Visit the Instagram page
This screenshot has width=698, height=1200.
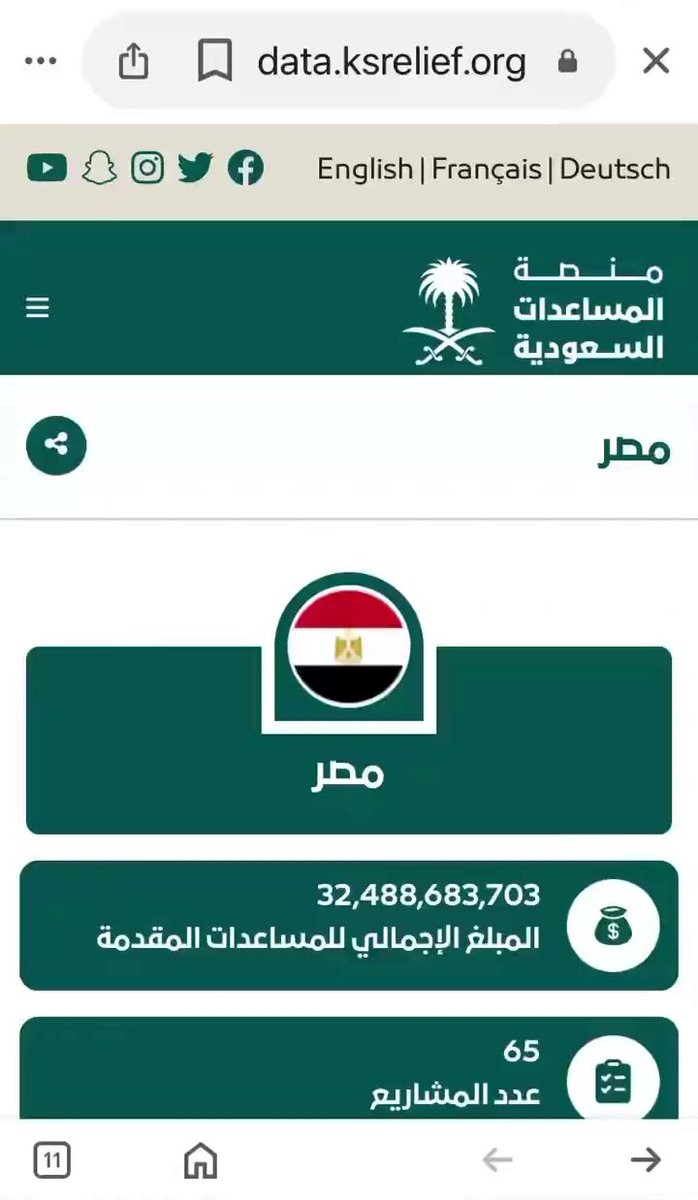point(147,168)
